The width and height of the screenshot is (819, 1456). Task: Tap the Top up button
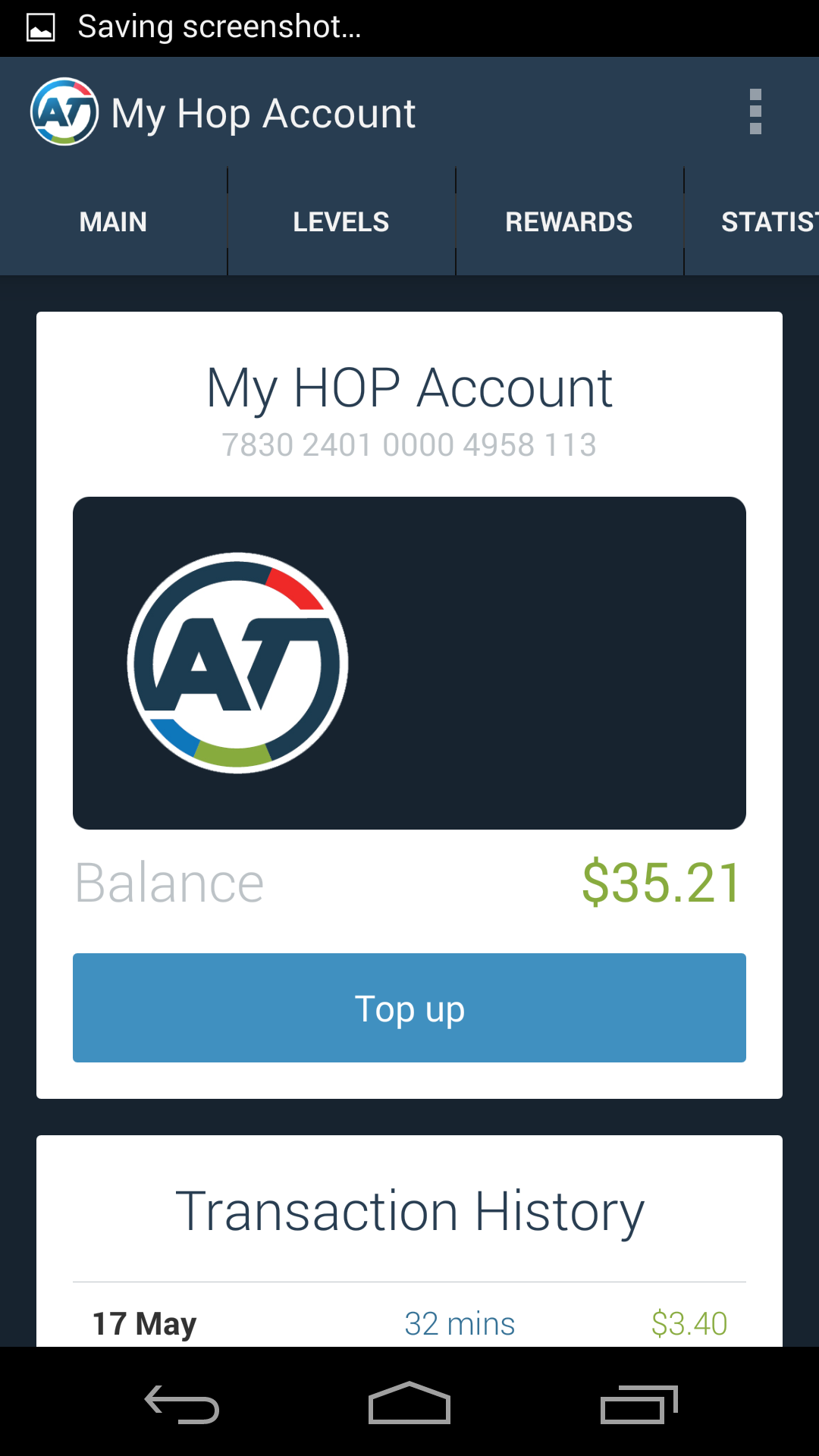(x=409, y=1008)
